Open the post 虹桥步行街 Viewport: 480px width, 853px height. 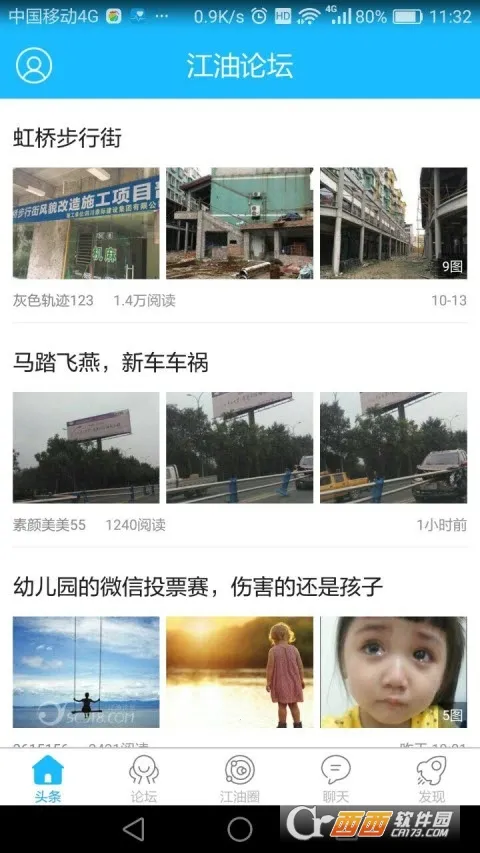(67, 138)
